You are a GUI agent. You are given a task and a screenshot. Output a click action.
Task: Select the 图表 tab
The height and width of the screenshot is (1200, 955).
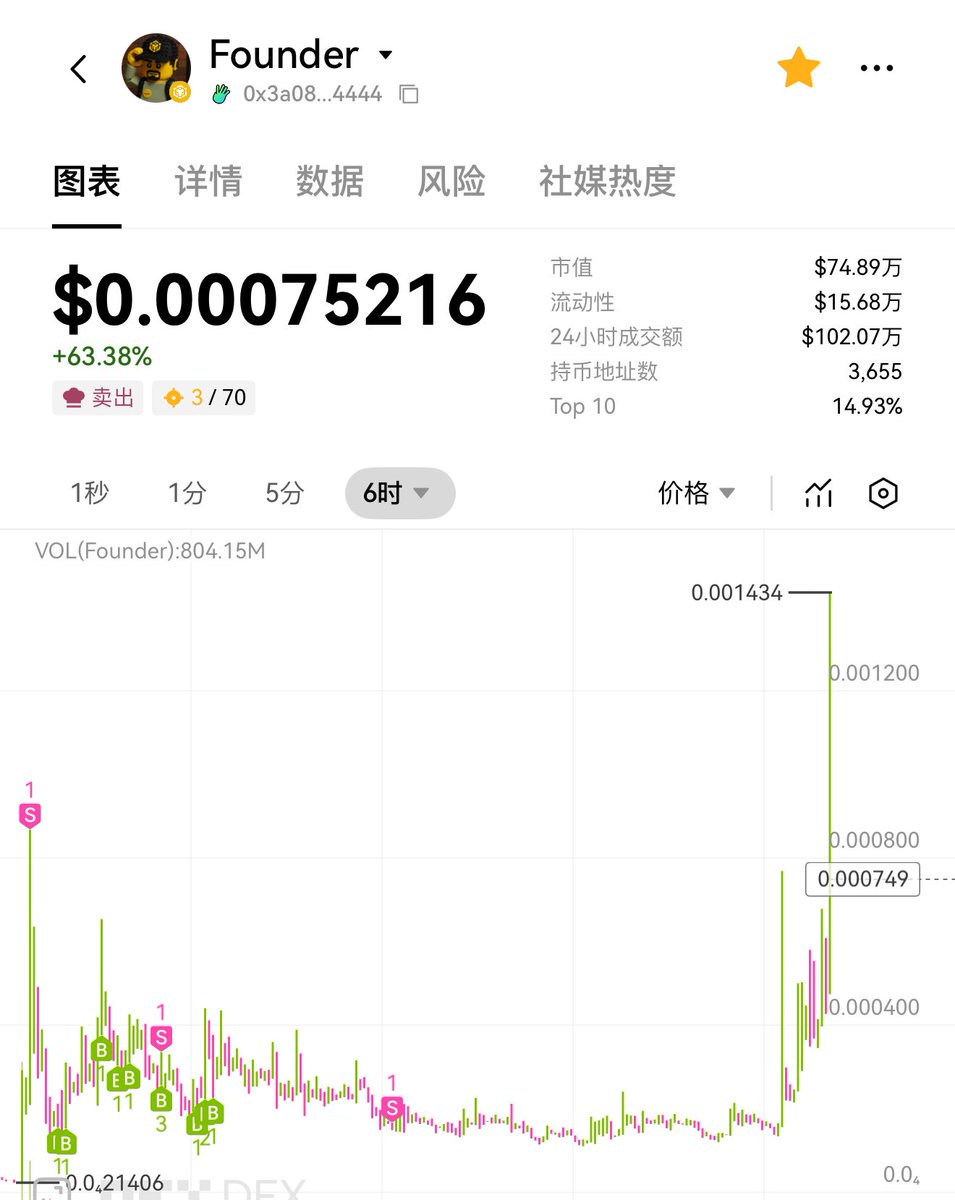[x=87, y=181]
